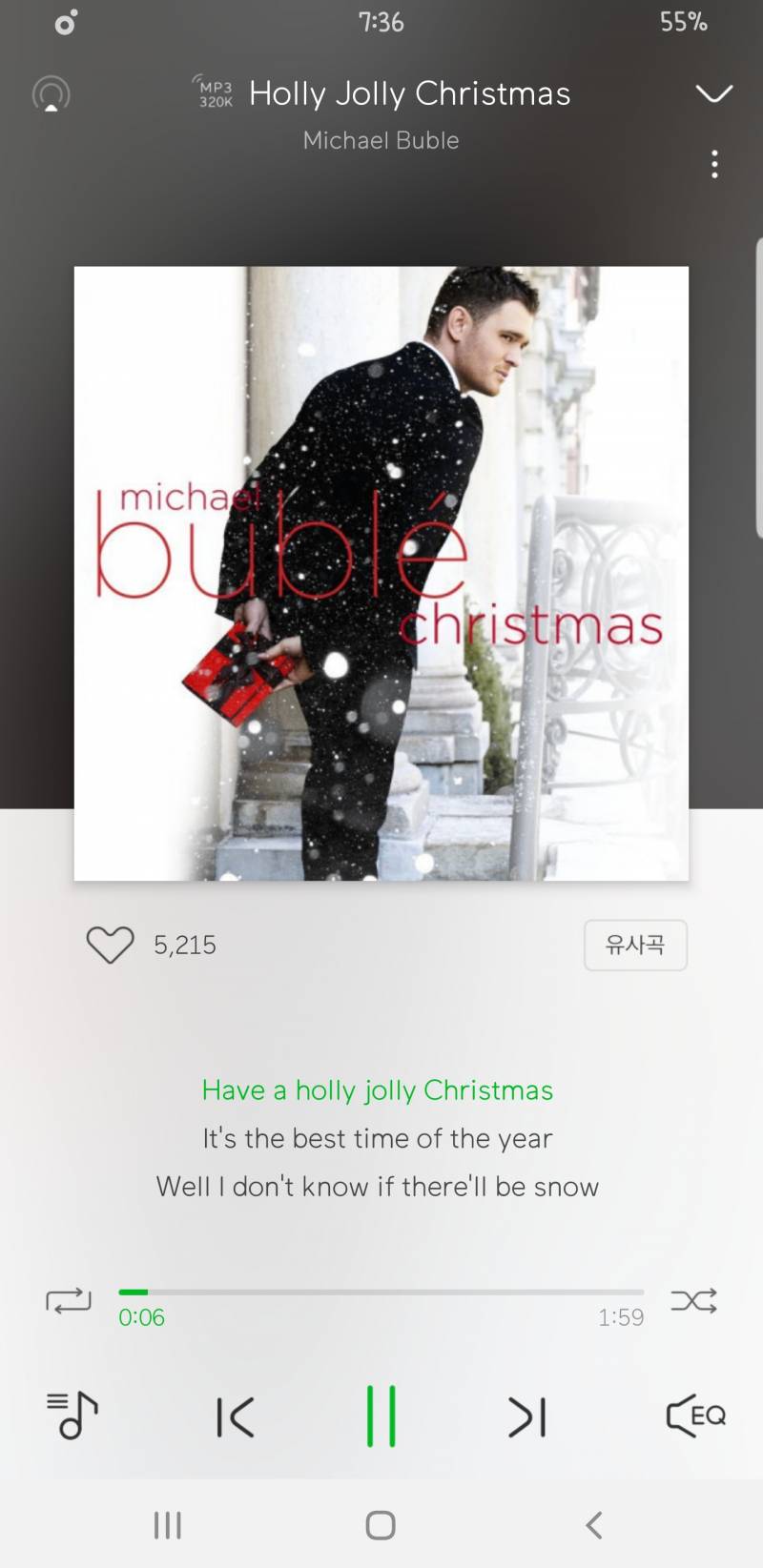Pause the playing song
The width and height of the screenshot is (763, 1568).
(x=381, y=1416)
